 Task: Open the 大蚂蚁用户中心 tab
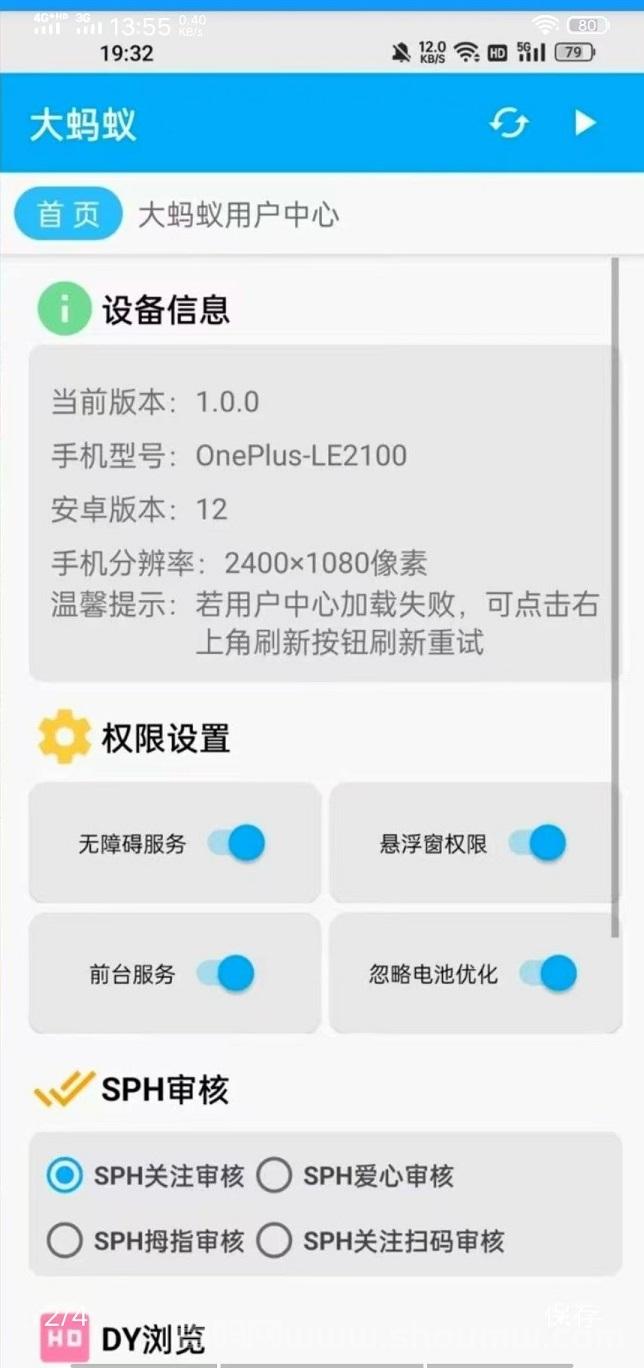(x=238, y=215)
